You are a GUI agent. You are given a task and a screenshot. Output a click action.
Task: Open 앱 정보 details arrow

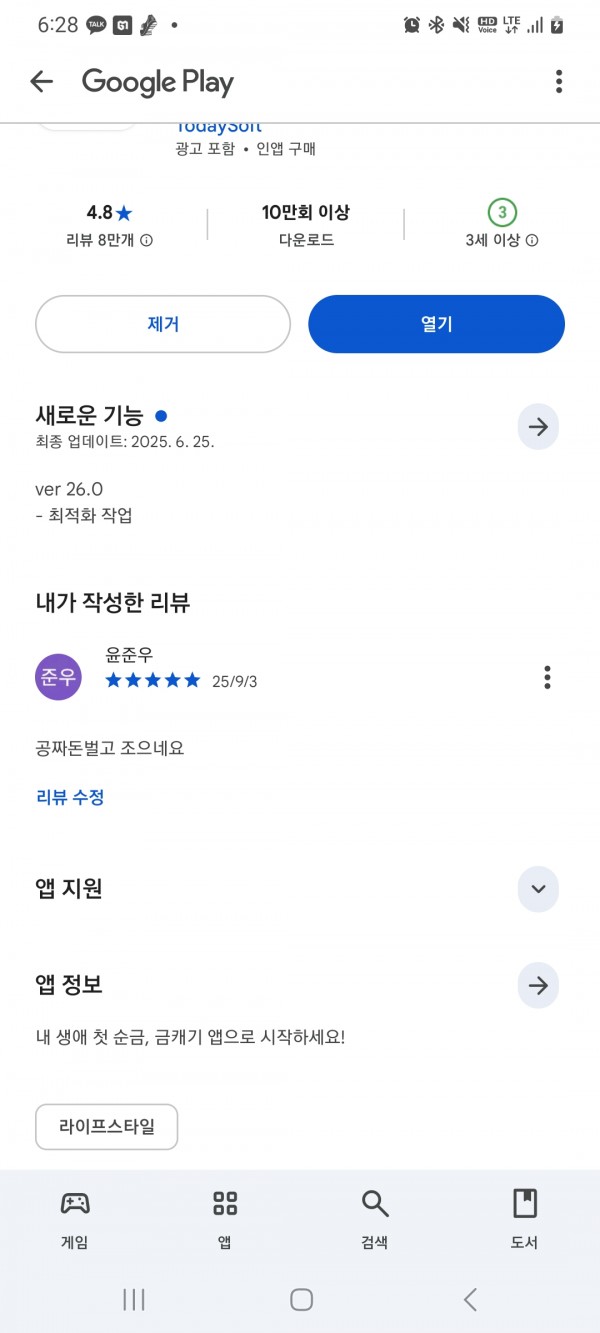538,986
